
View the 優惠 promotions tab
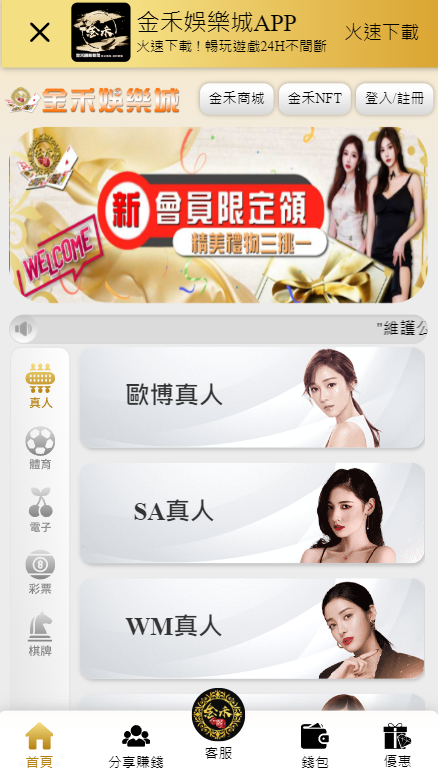point(397,745)
